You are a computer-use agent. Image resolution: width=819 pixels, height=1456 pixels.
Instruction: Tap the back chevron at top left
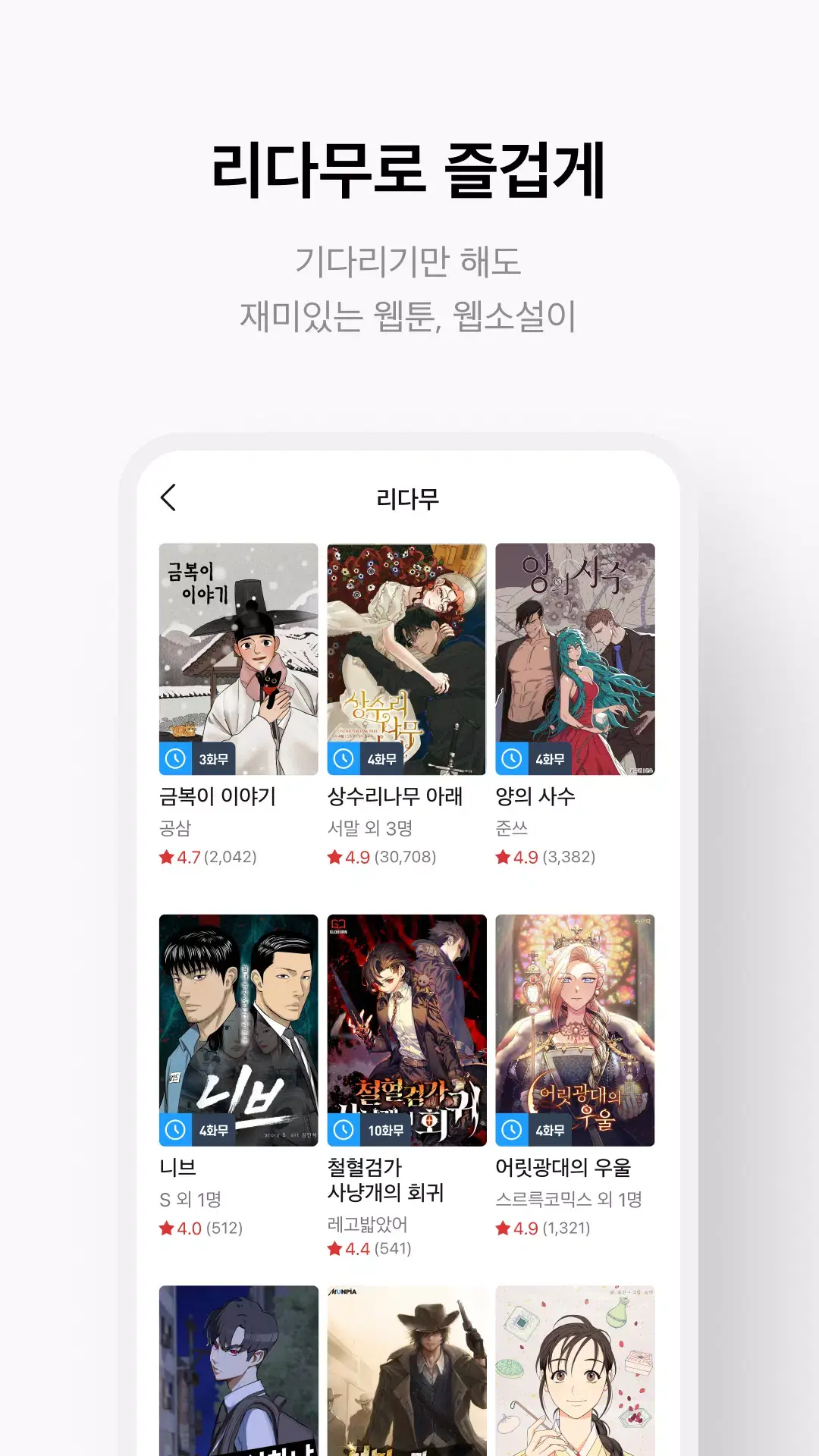point(168,498)
